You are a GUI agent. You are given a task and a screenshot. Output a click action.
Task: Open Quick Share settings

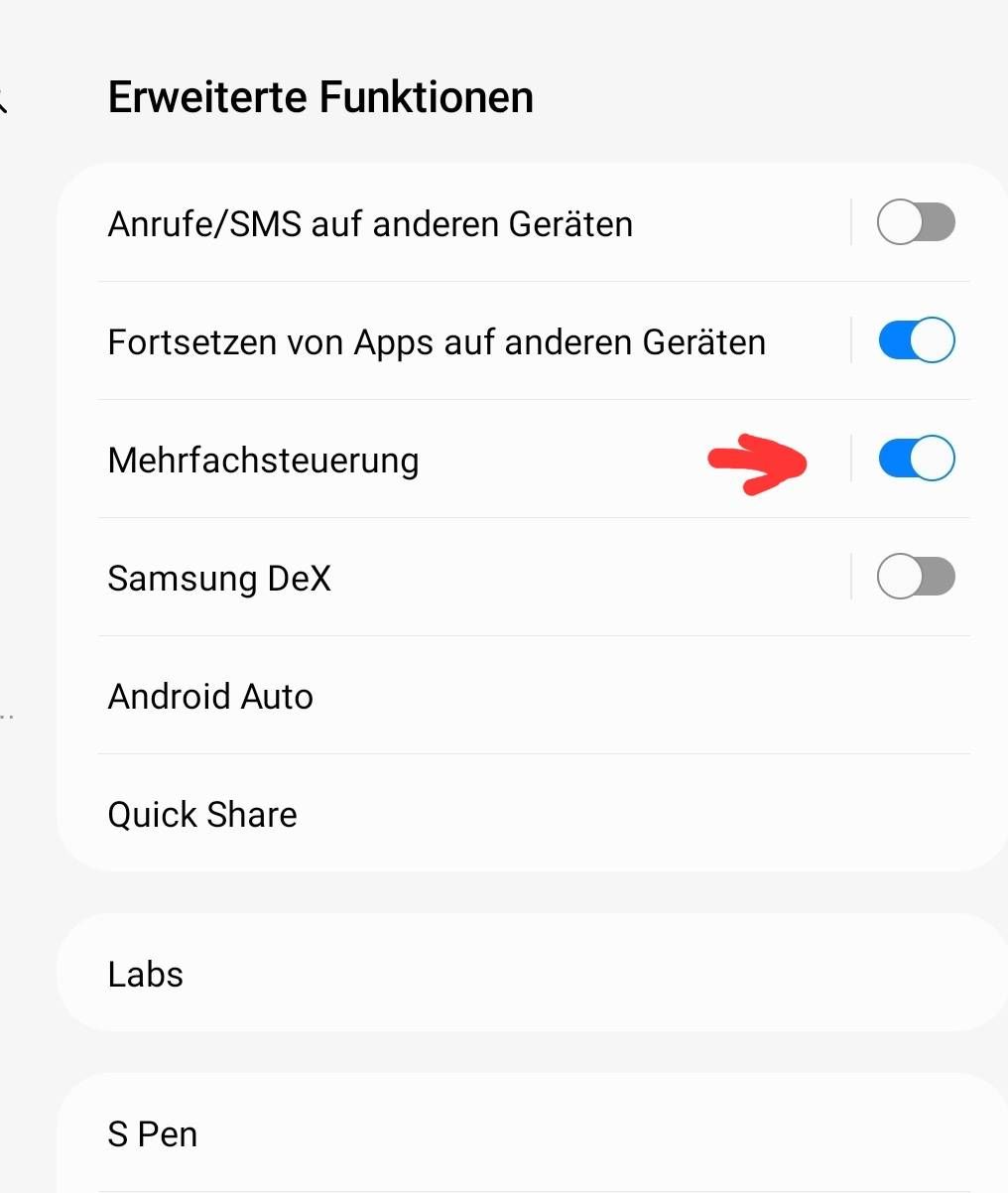[x=397, y=815]
